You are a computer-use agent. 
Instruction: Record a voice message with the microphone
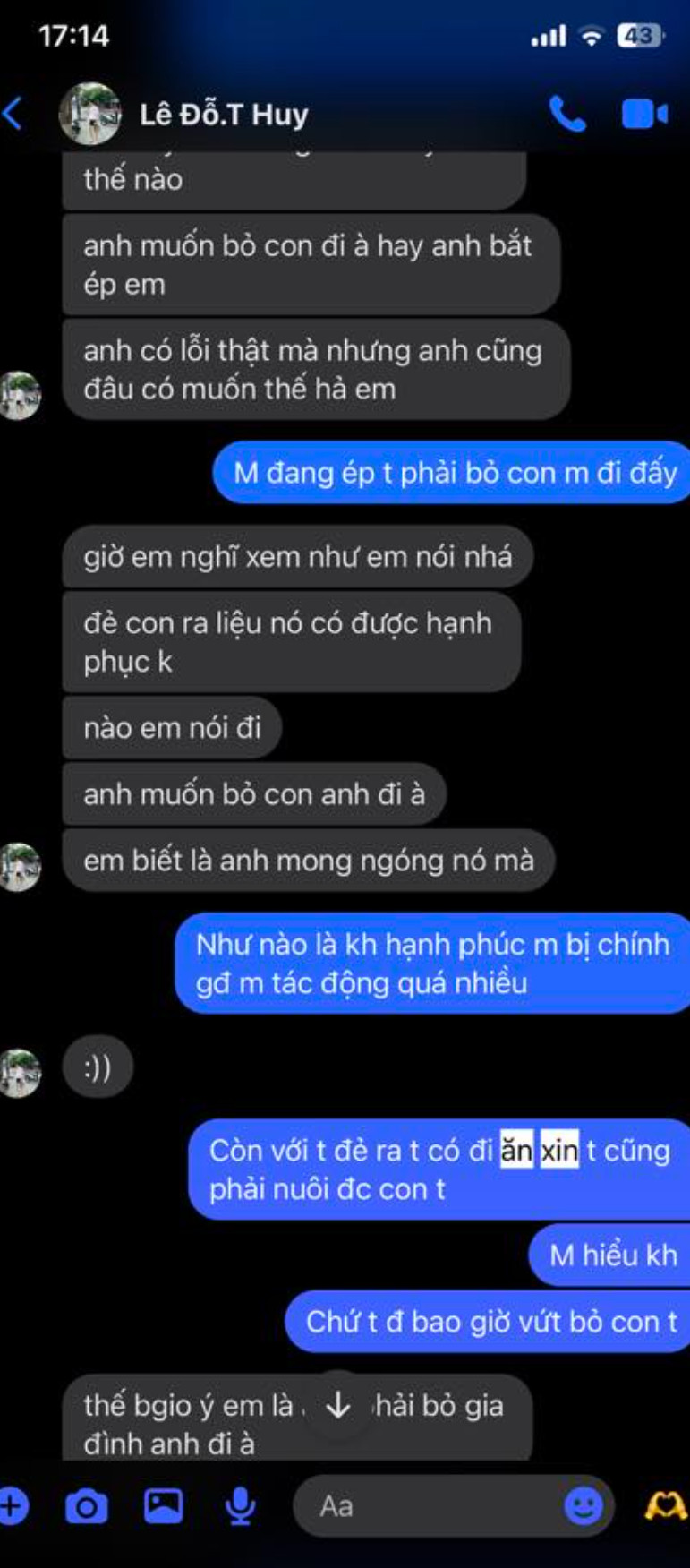pos(239,1506)
